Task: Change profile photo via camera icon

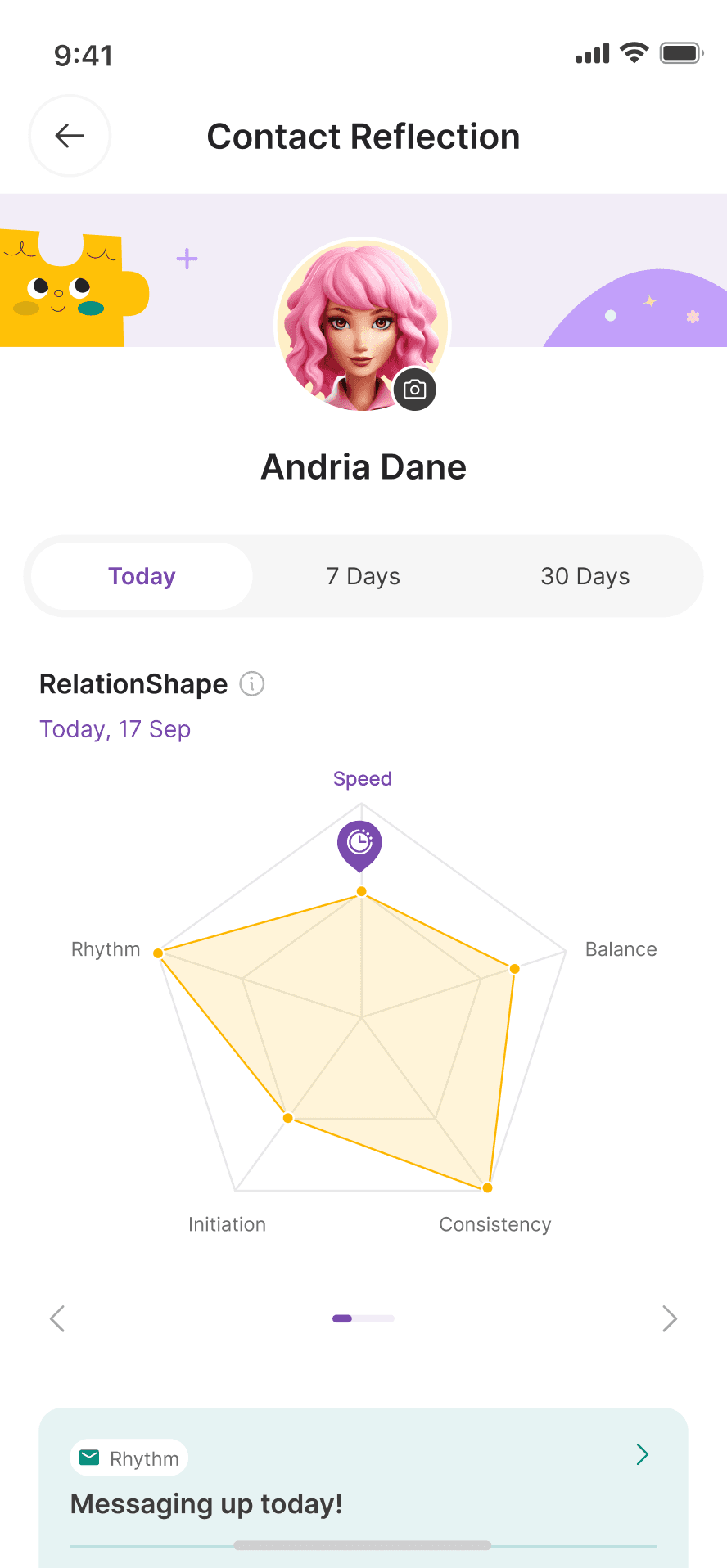Action: coord(415,390)
